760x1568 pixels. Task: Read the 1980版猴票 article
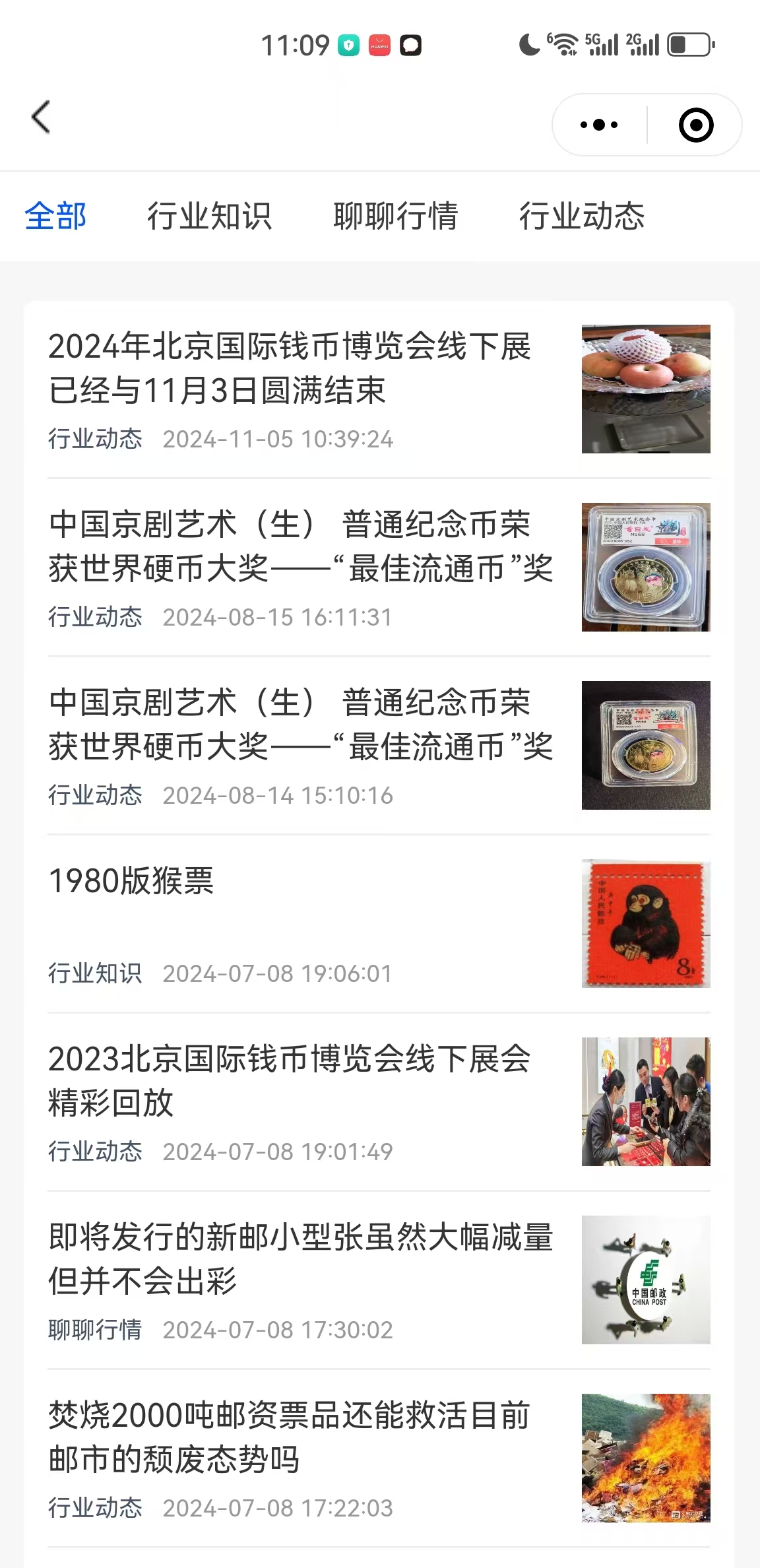(132, 881)
